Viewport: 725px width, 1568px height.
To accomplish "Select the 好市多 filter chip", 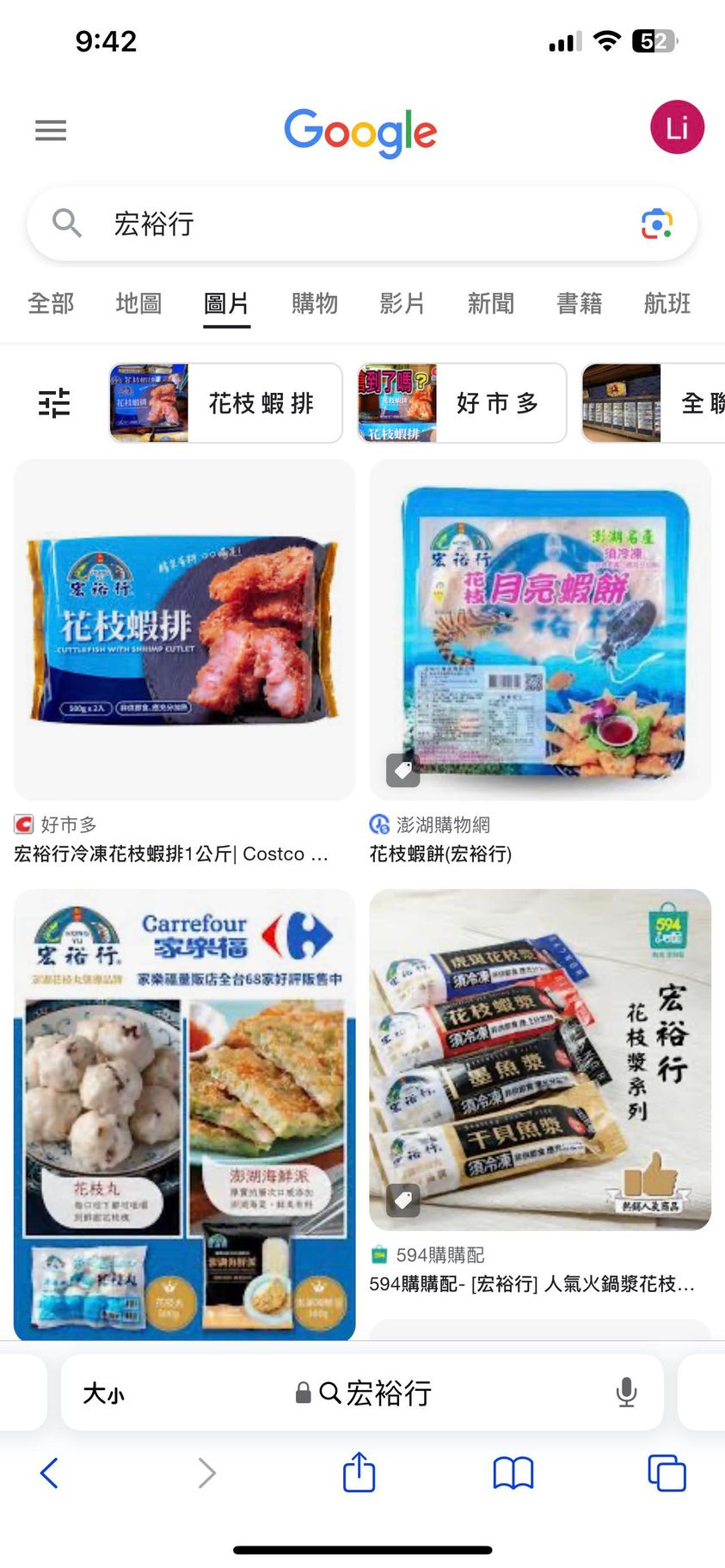I will pos(462,403).
